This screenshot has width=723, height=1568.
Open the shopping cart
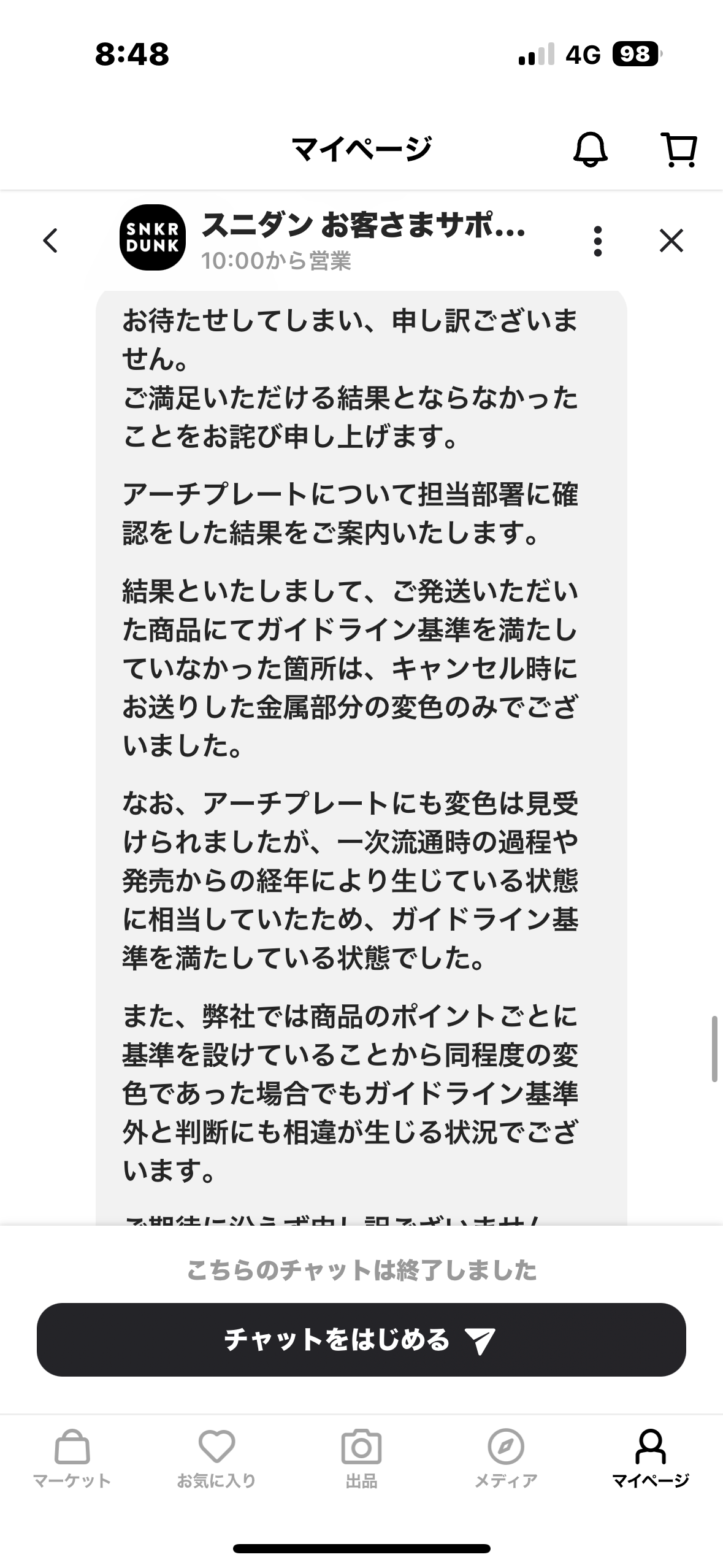coord(680,149)
